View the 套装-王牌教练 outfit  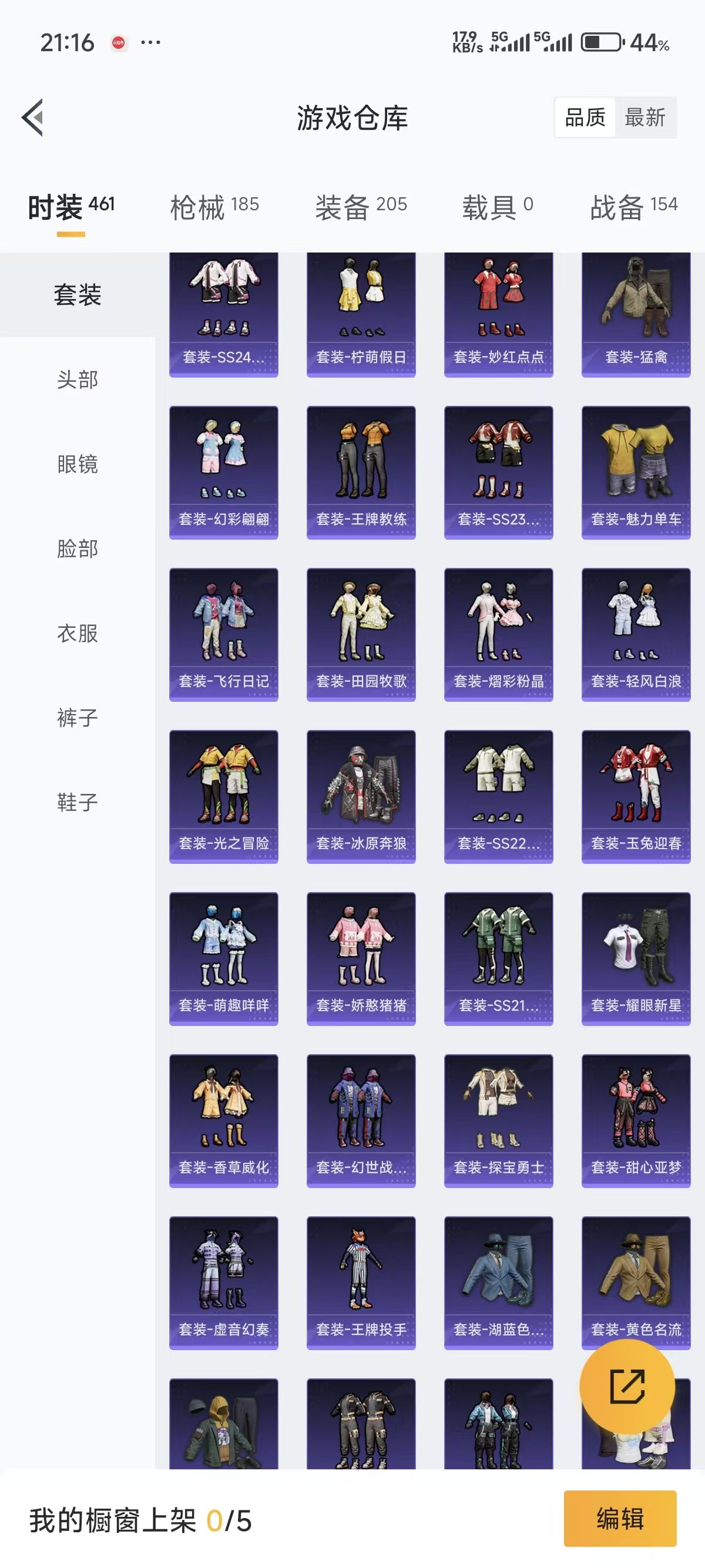[361, 472]
